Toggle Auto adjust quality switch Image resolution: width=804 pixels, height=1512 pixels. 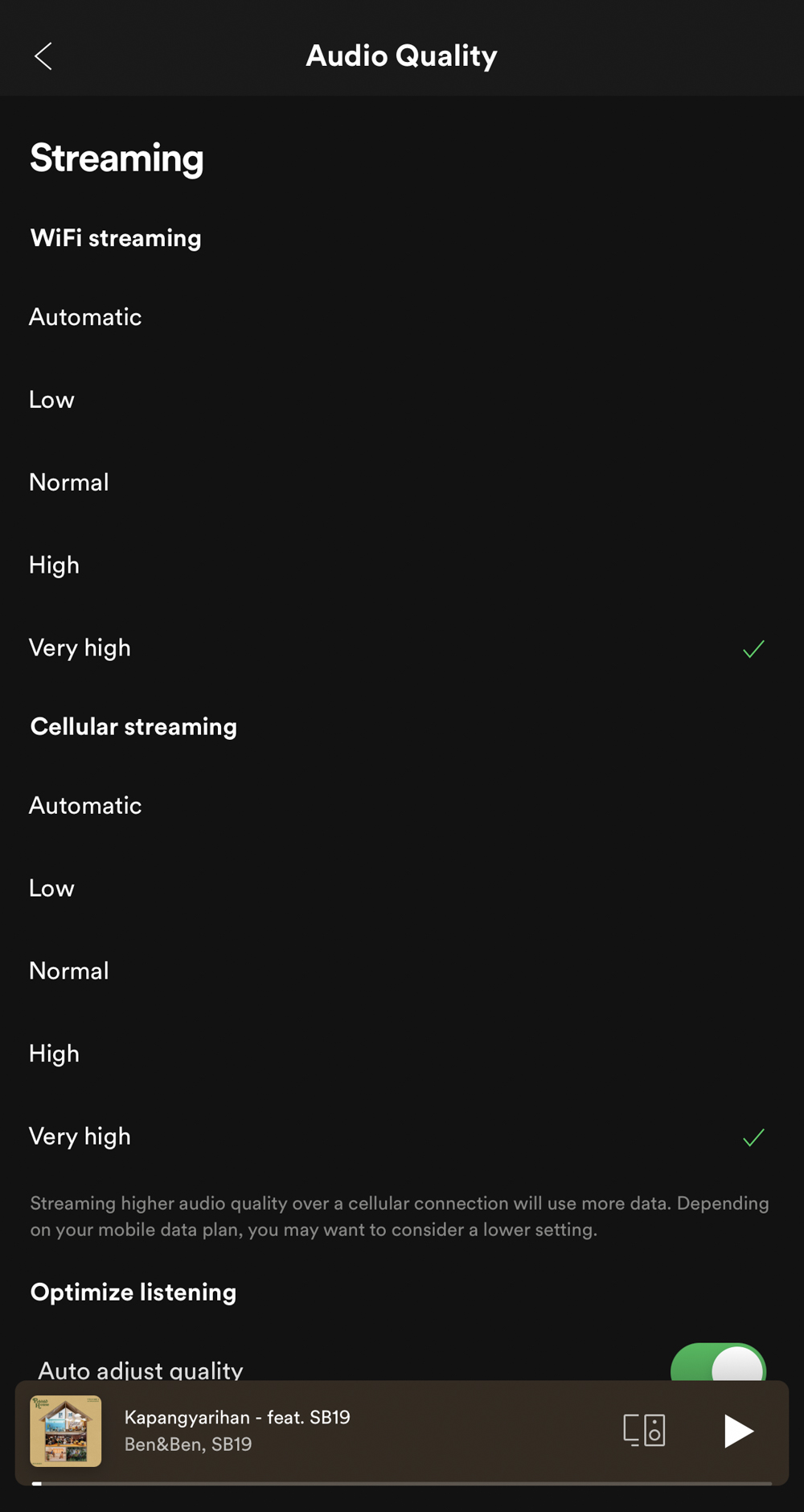click(718, 1364)
